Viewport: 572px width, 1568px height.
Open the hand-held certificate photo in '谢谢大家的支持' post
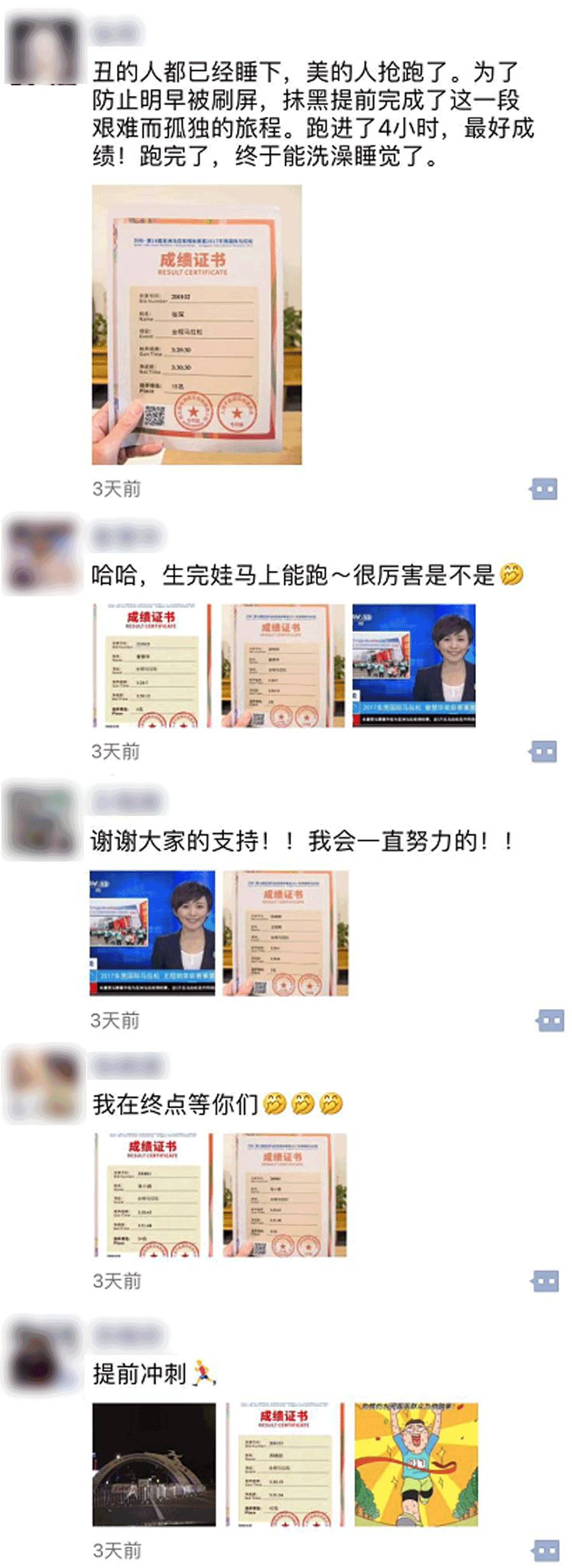tap(285, 933)
